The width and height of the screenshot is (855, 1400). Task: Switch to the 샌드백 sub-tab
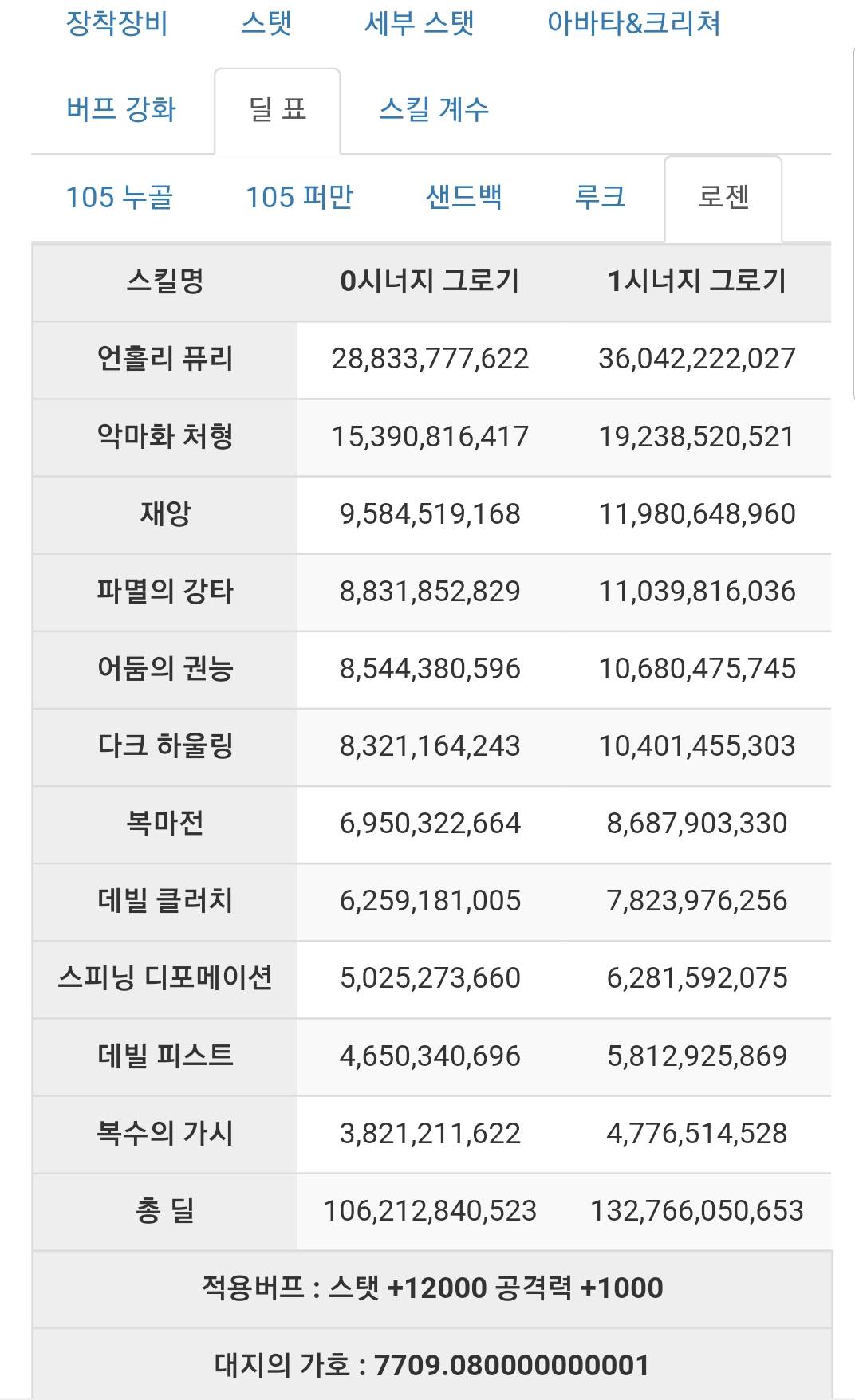click(x=464, y=198)
